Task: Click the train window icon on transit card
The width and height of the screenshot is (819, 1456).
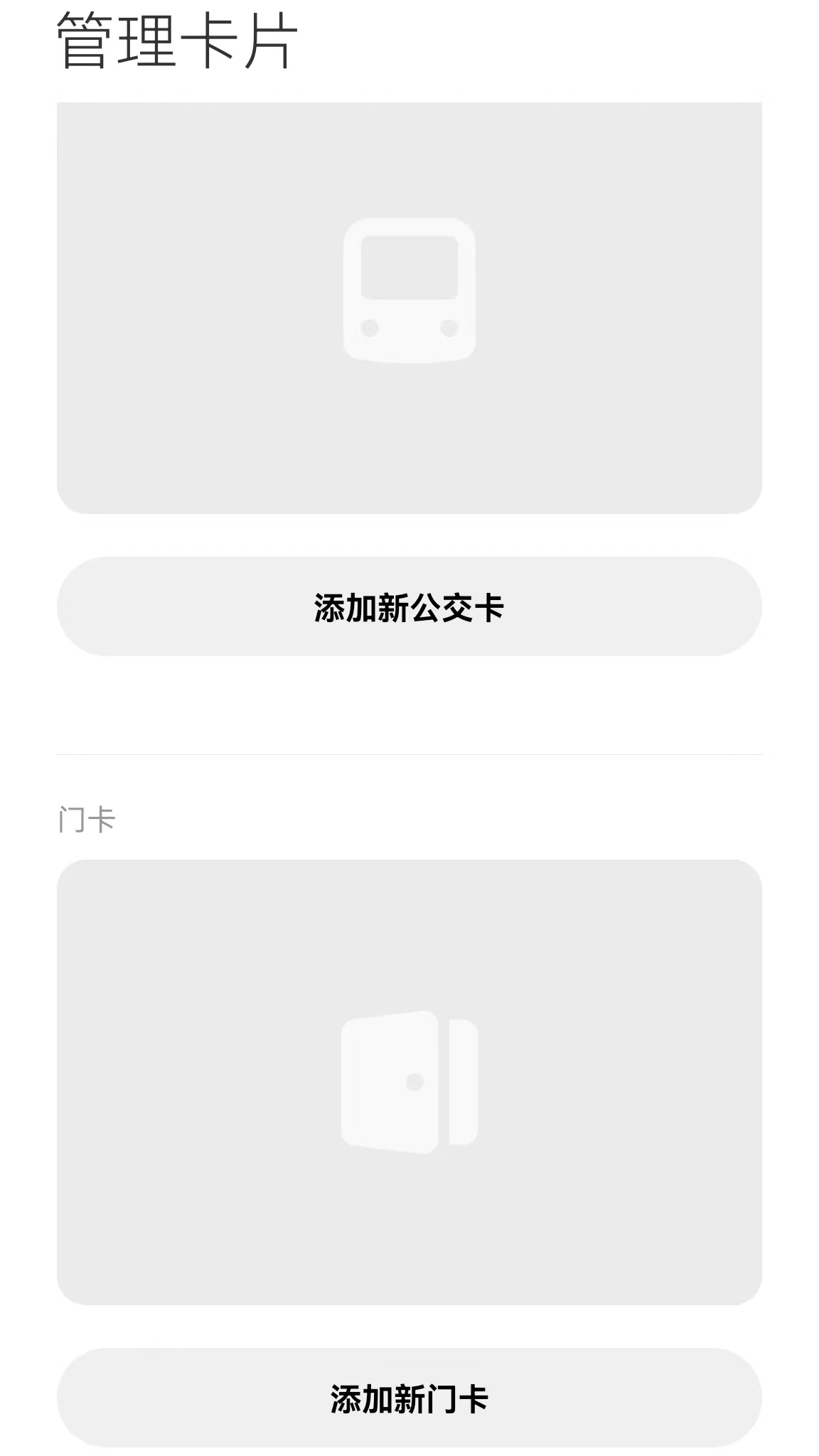Action: pyautogui.click(x=409, y=265)
